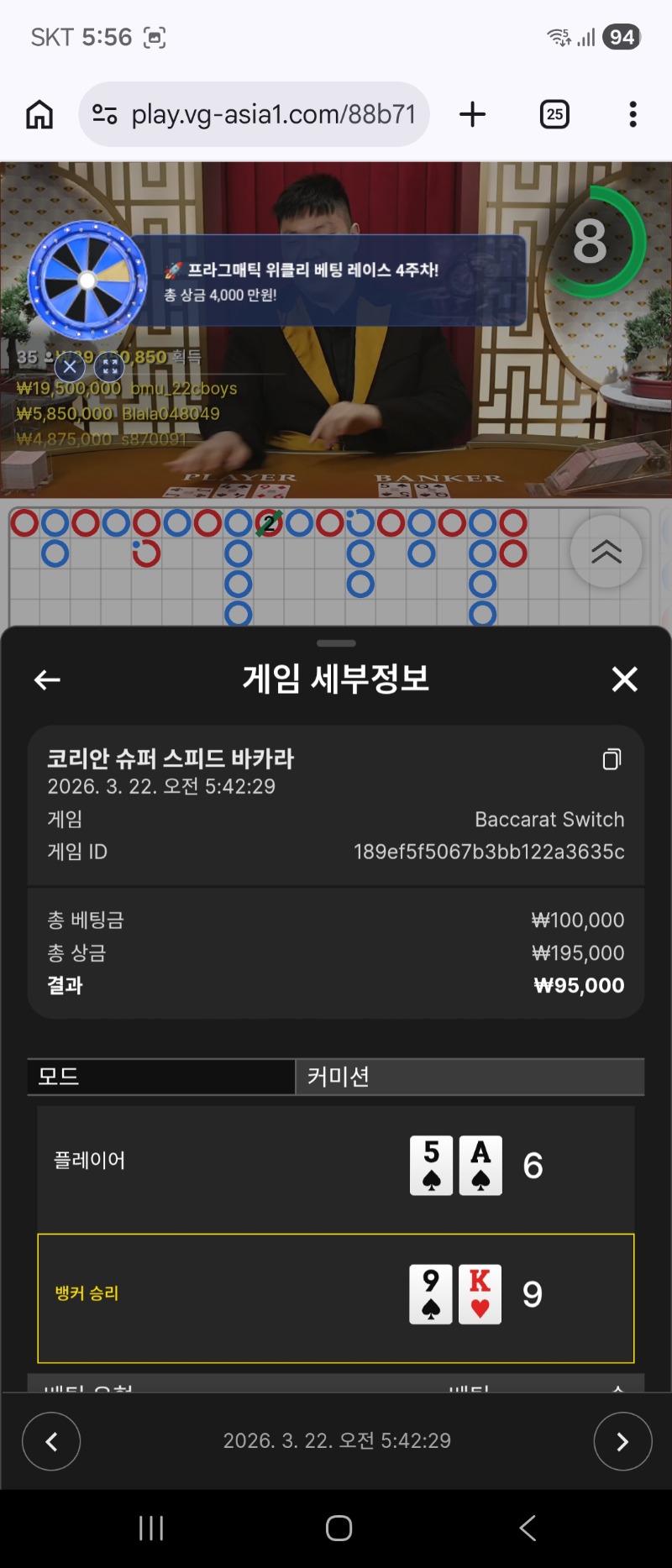Tap the system home button
The image size is (672, 1568).
pyautogui.click(x=339, y=1529)
